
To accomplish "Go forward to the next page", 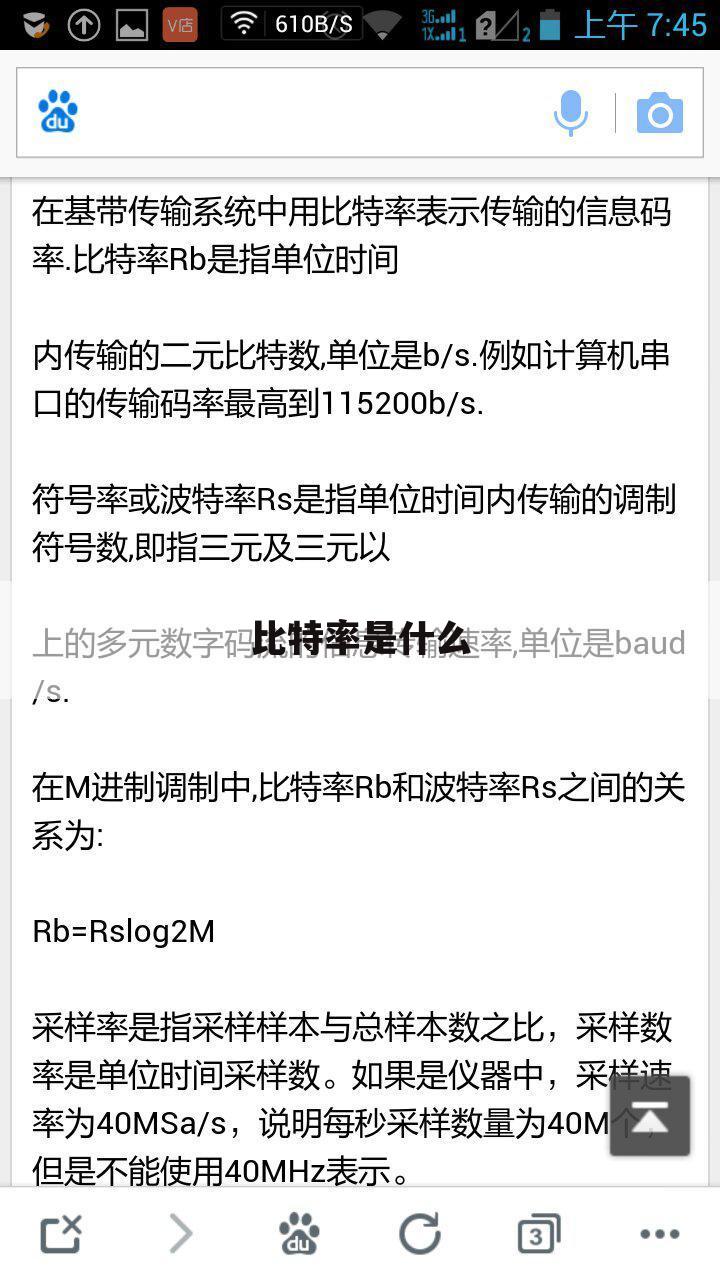I will click(x=181, y=1234).
